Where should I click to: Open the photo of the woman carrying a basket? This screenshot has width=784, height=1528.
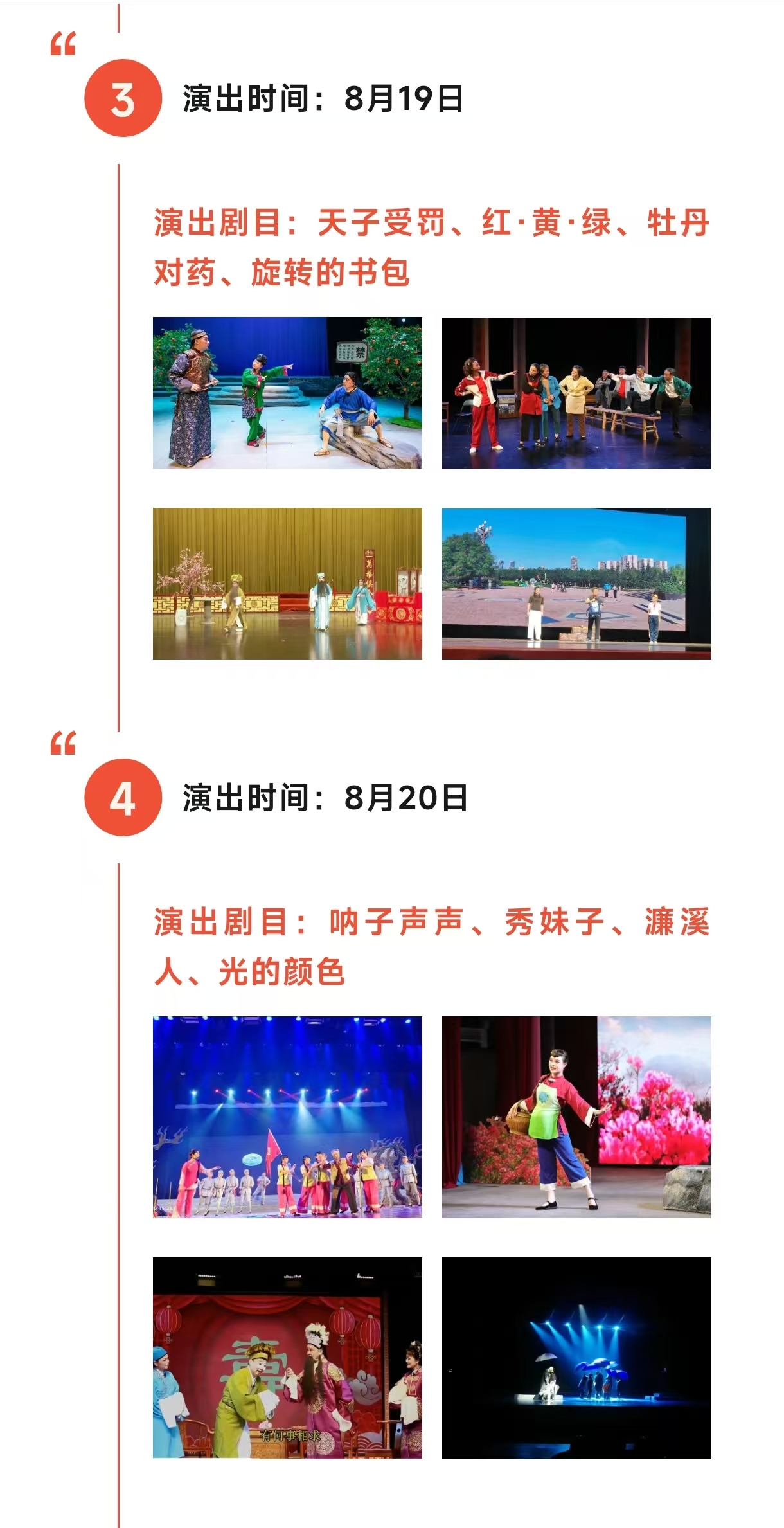point(576,1117)
